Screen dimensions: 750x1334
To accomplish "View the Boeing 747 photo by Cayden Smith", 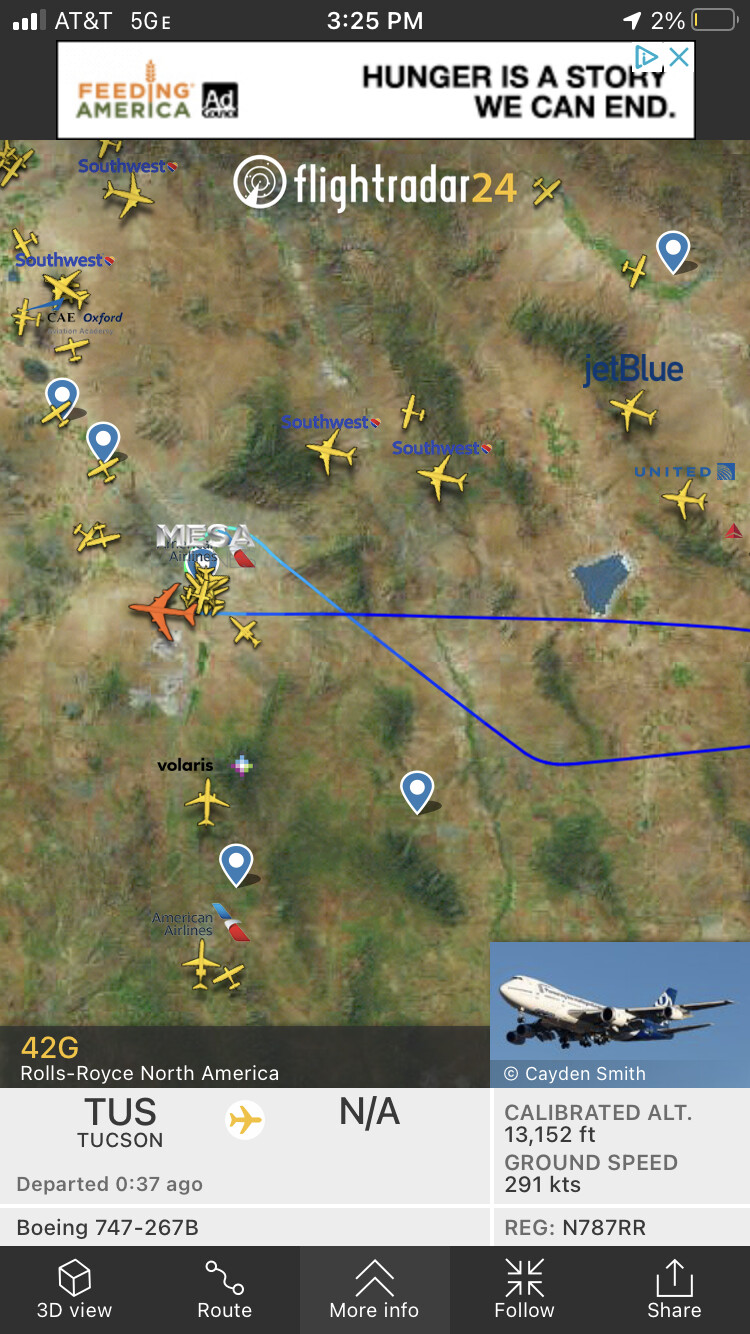I will pyautogui.click(x=620, y=1014).
